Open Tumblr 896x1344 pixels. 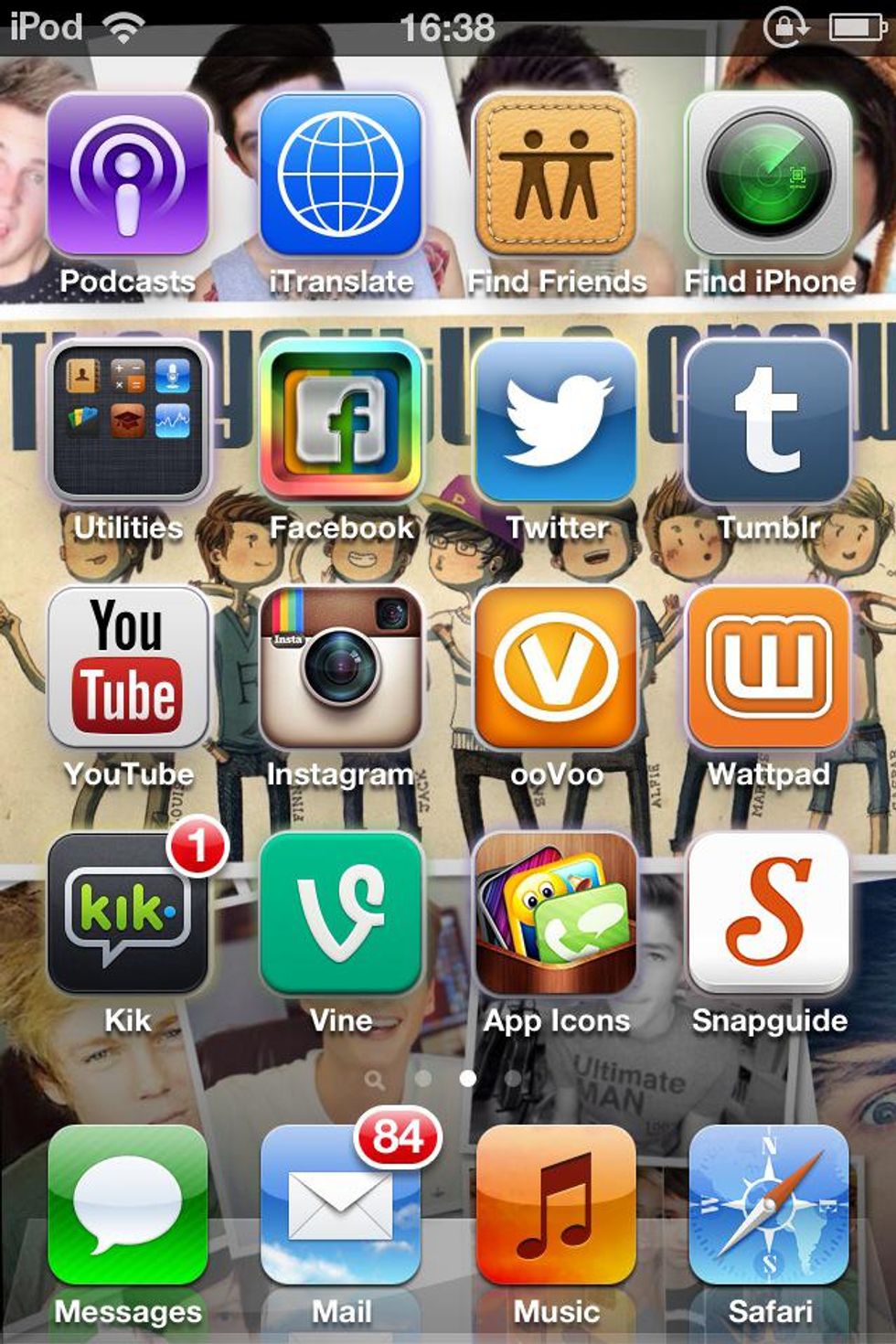tap(769, 422)
